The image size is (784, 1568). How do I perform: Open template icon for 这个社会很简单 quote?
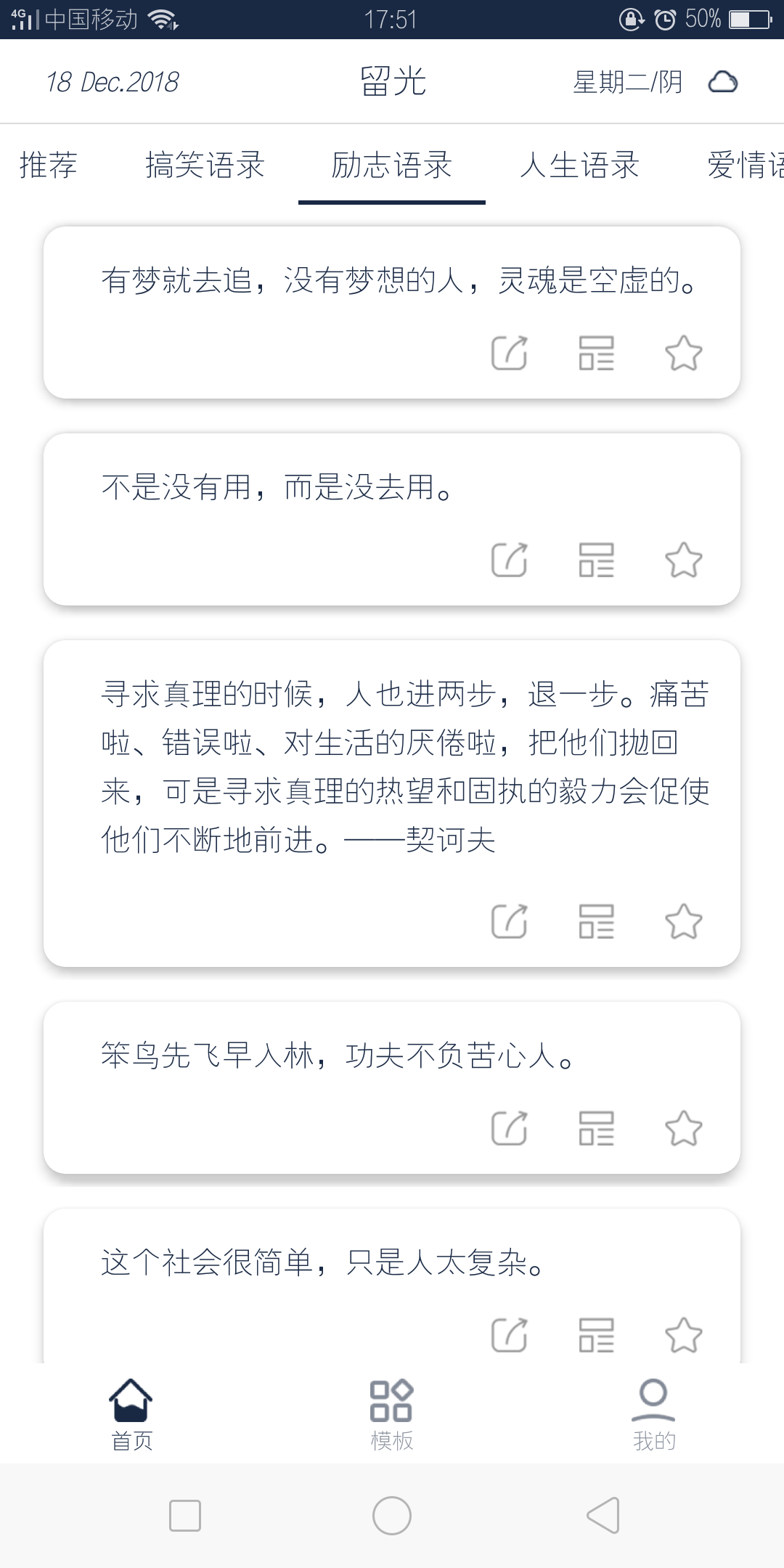coord(596,1336)
